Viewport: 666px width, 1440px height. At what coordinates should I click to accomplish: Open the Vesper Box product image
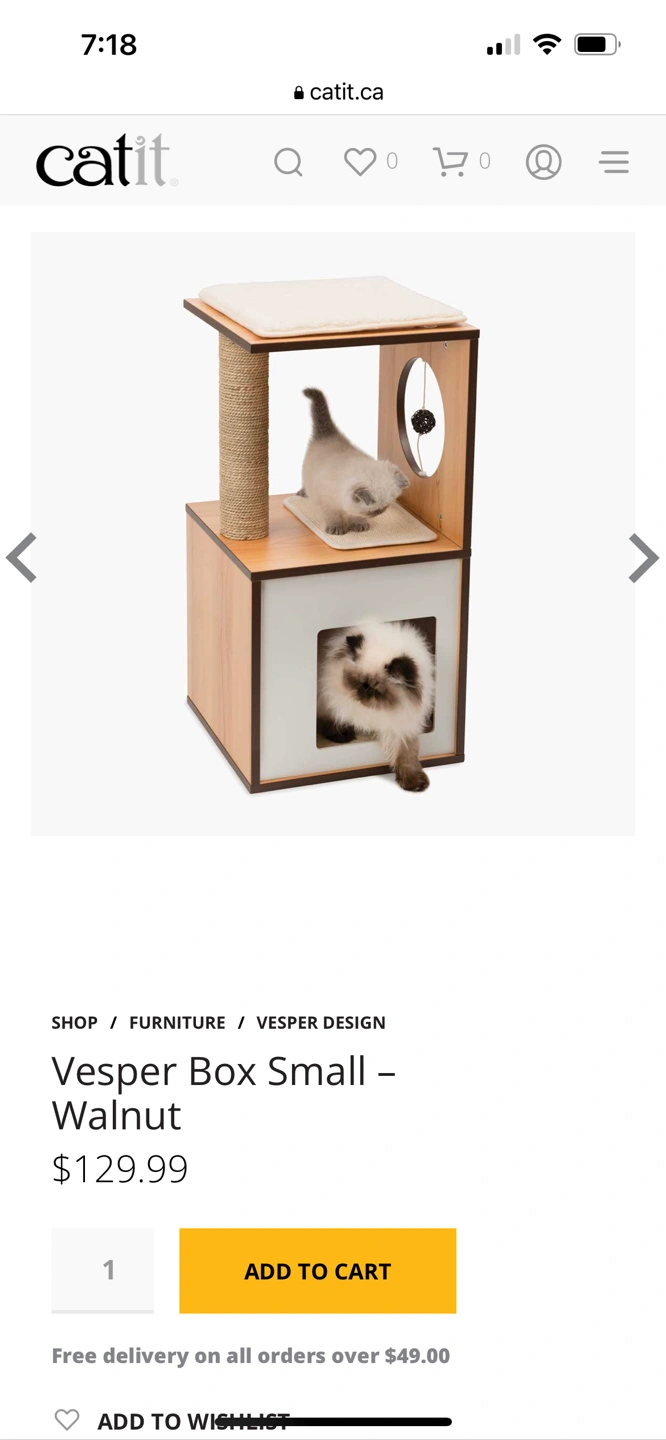tap(332, 534)
